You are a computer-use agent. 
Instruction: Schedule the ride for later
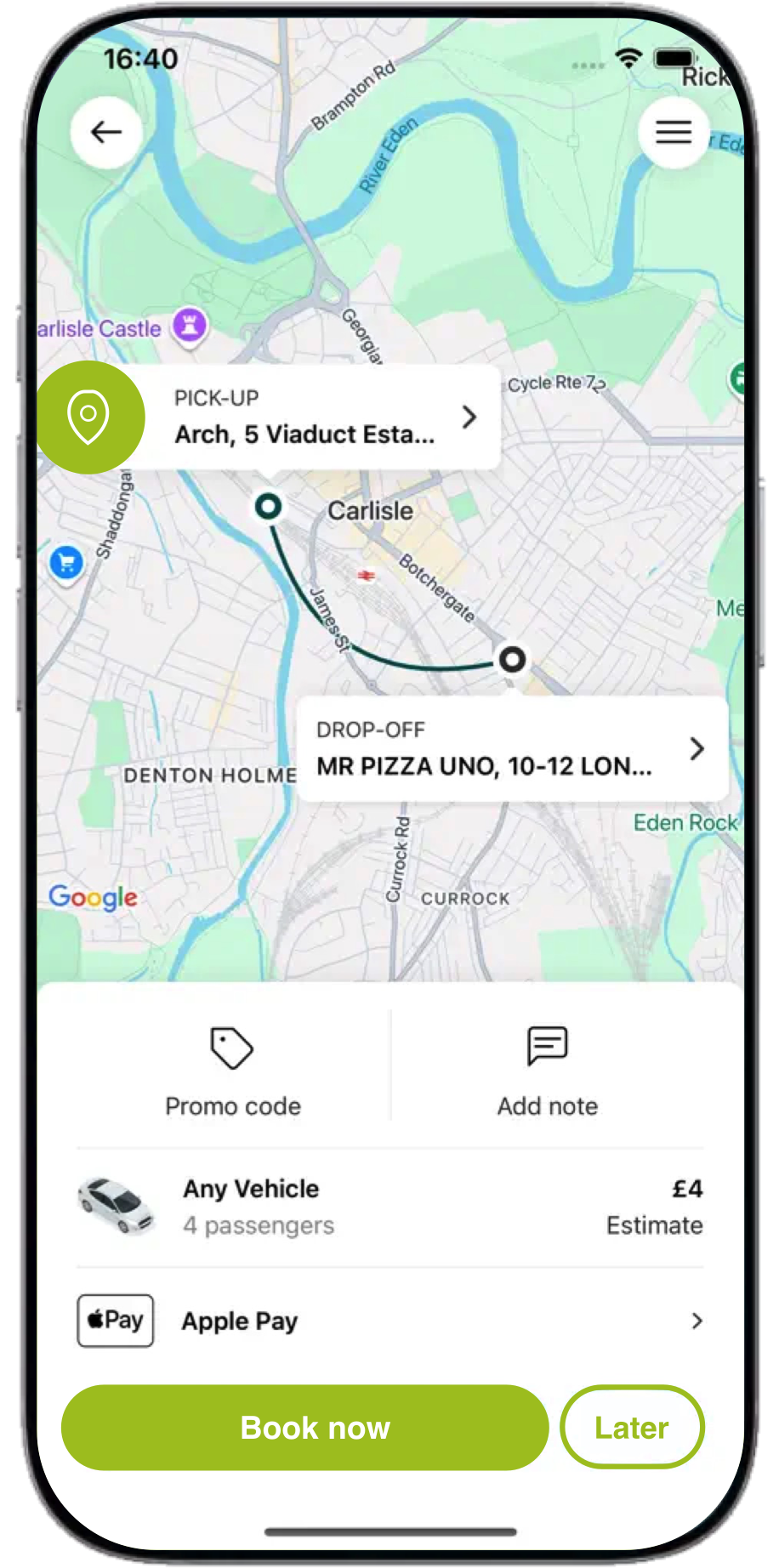click(632, 1427)
